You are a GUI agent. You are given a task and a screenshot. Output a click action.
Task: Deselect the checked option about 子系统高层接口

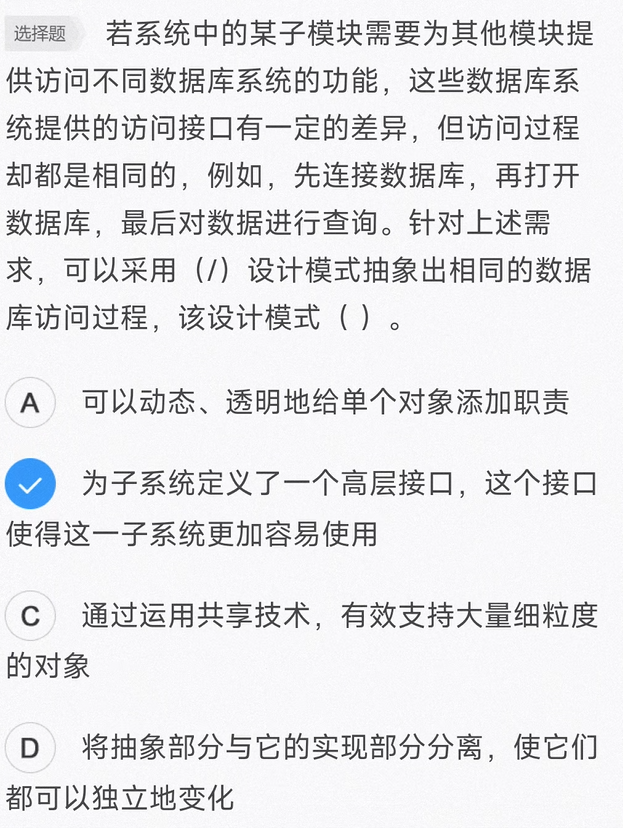click(x=30, y=486)
